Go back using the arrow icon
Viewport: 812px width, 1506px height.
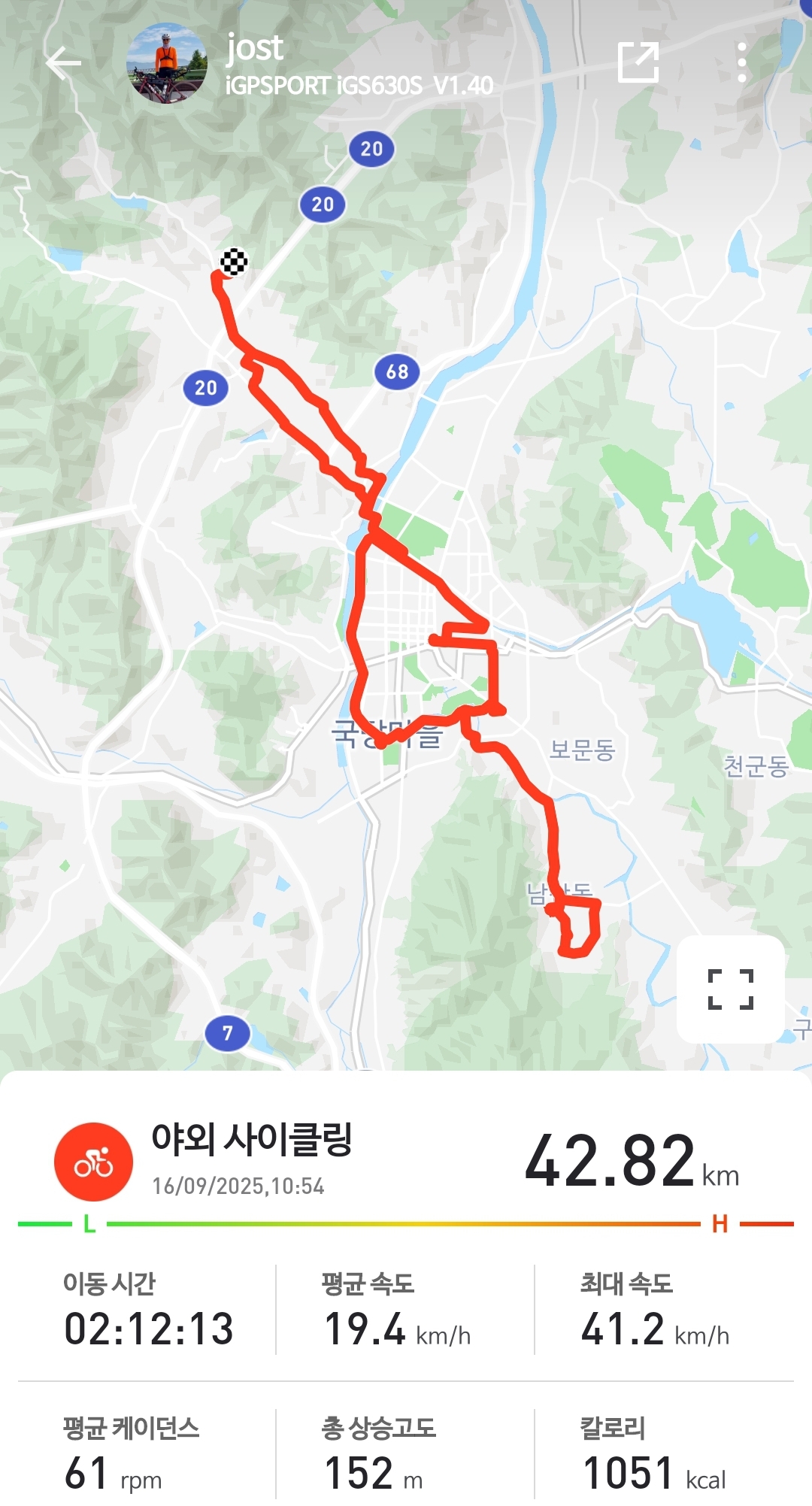click(63, 63)
